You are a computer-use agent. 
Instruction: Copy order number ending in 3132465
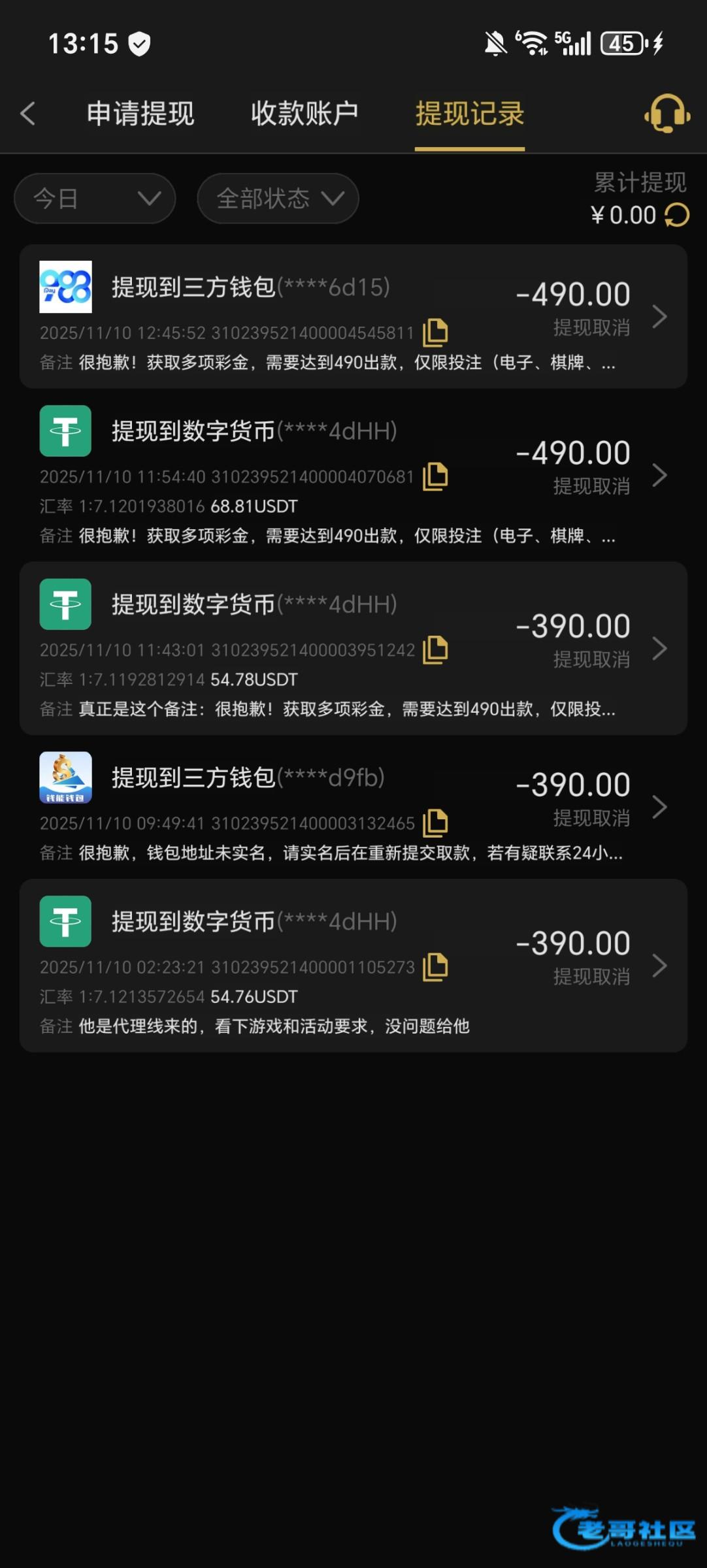[435, 823]
